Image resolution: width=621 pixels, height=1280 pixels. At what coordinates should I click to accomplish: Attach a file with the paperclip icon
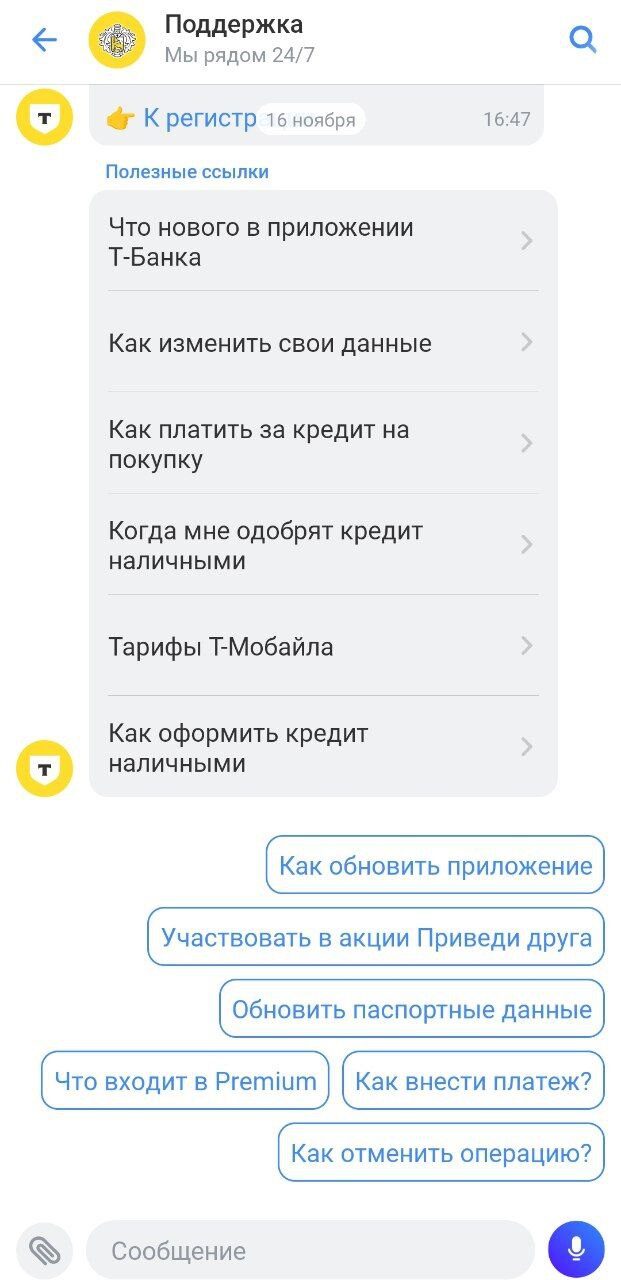(x=44, y=1250)
